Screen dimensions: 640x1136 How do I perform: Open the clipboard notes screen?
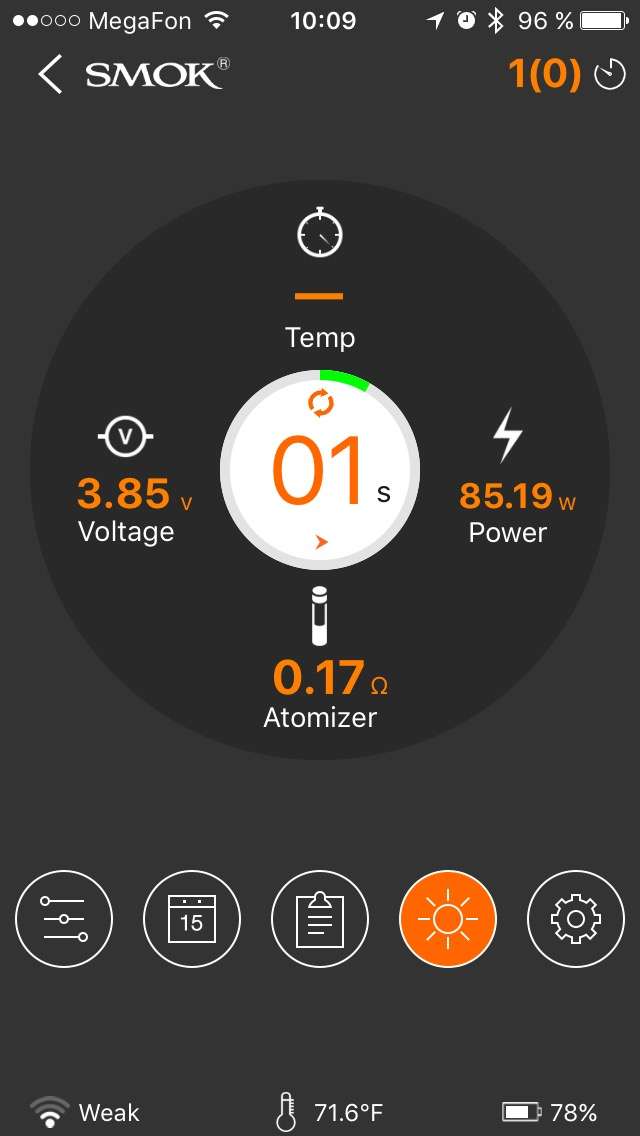point(320,919)
